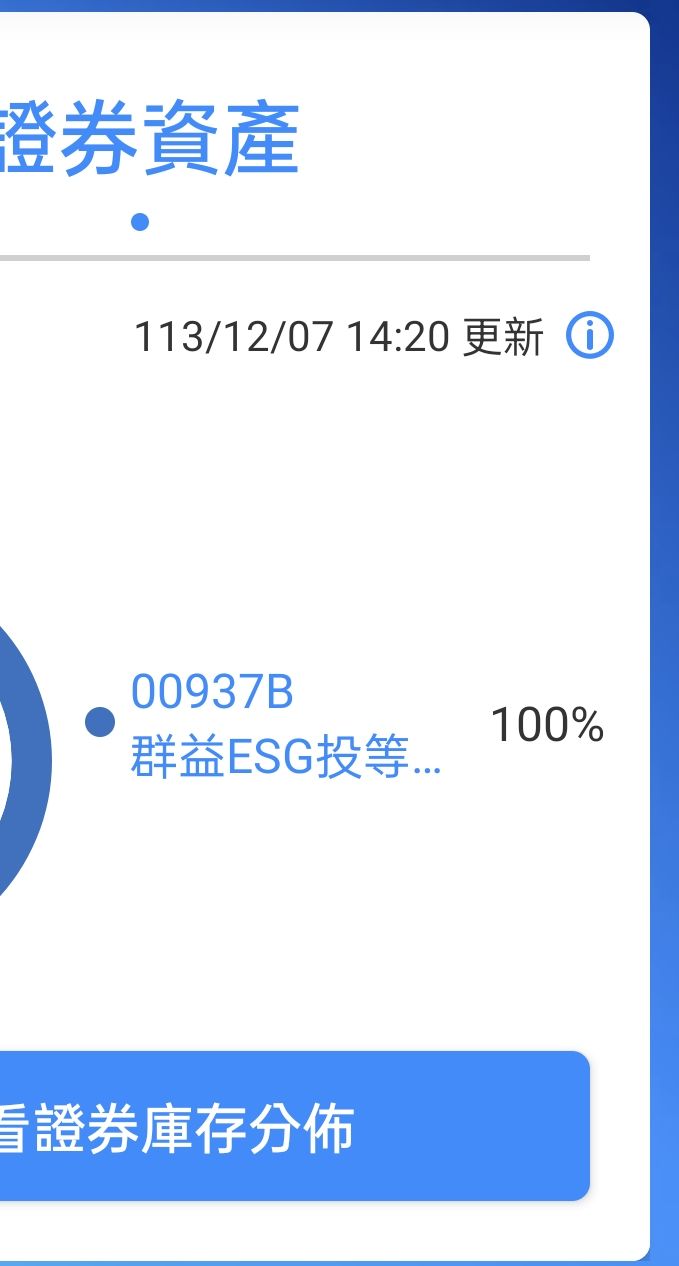This screenshot has height=1266, width=679.
Task: Tap the page indicator dot under 證券資產
Action: 140,222
